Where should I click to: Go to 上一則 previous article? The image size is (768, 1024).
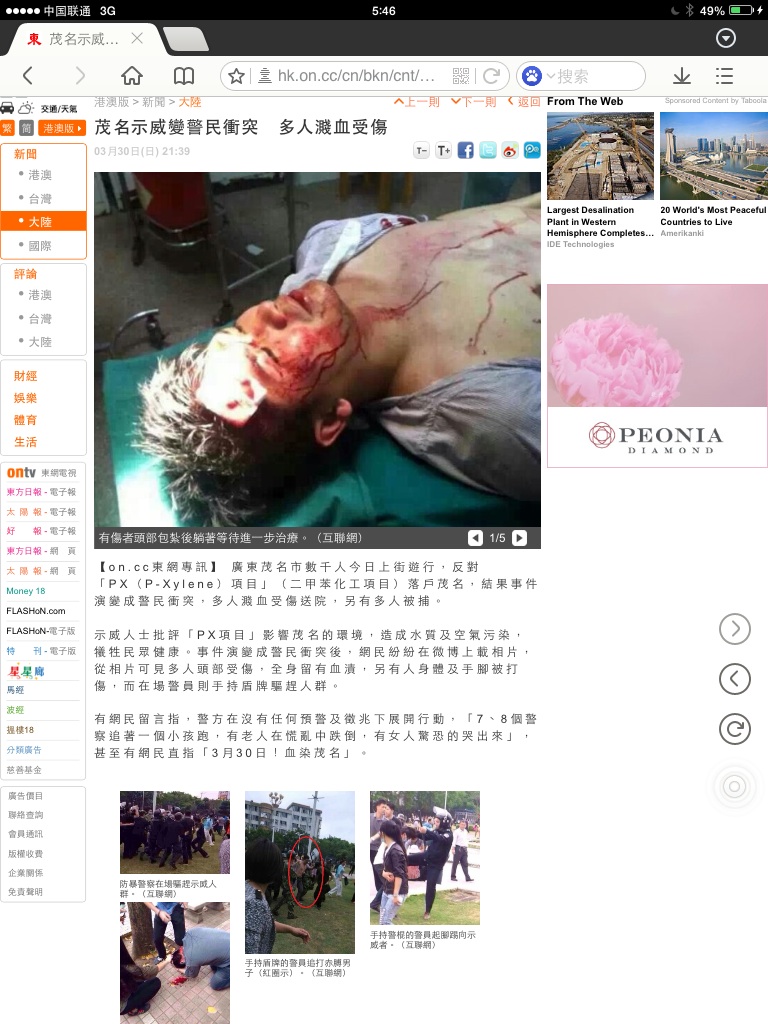(417, 102)
